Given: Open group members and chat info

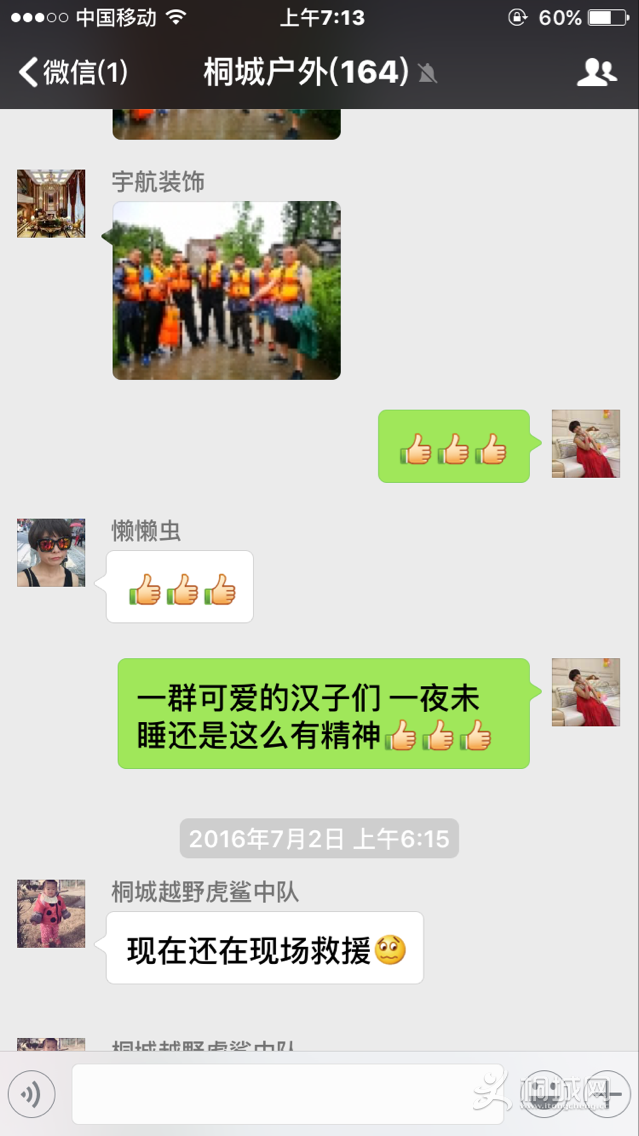Looking at the screenshot, I should [597, 72].
